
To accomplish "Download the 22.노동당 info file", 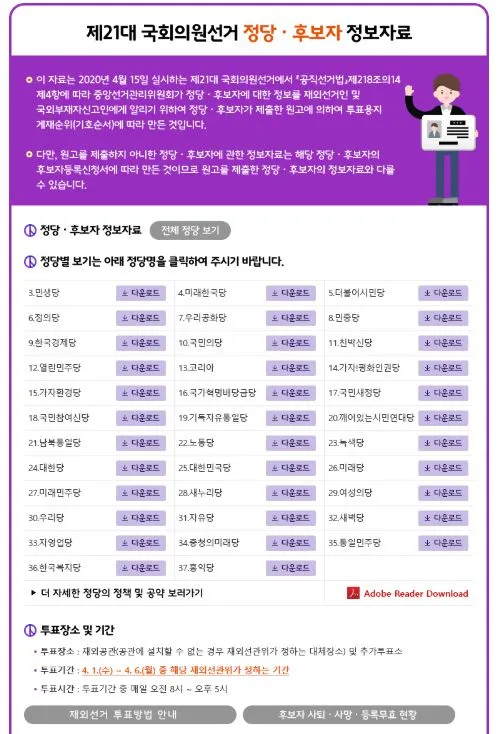I will [291, 443].
